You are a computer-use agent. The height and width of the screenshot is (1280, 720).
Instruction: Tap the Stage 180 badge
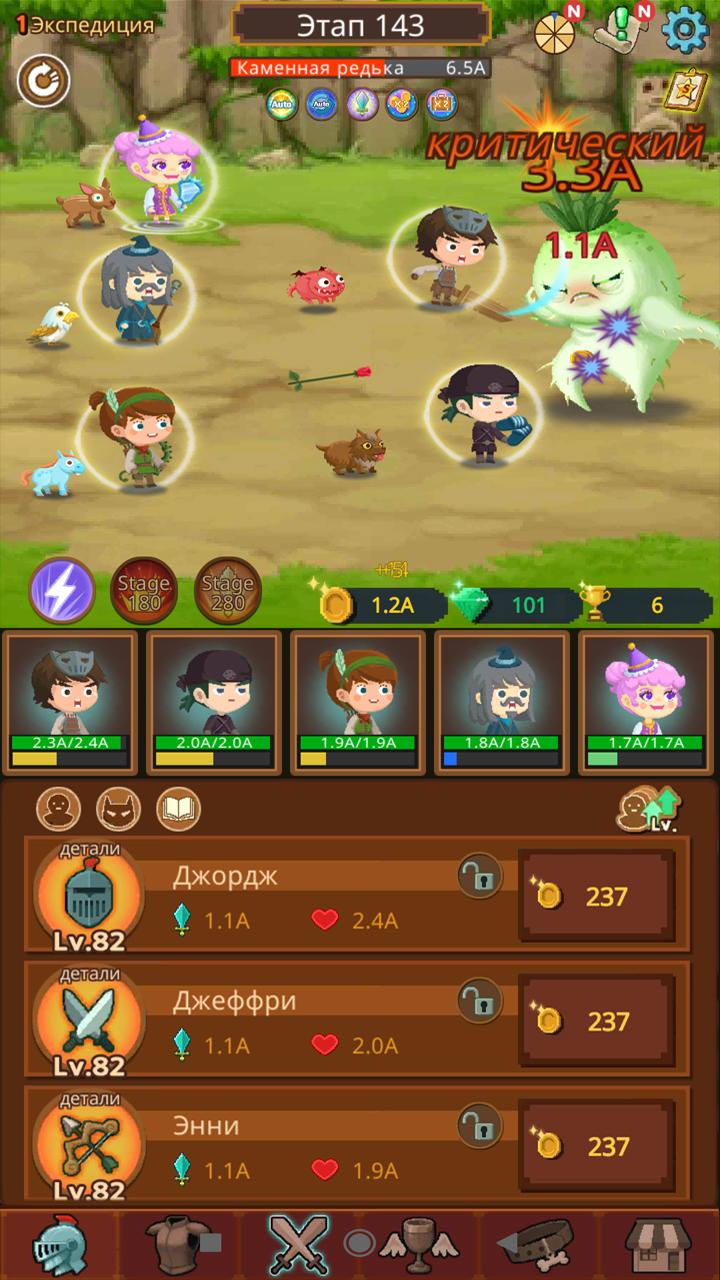(144, 591)
